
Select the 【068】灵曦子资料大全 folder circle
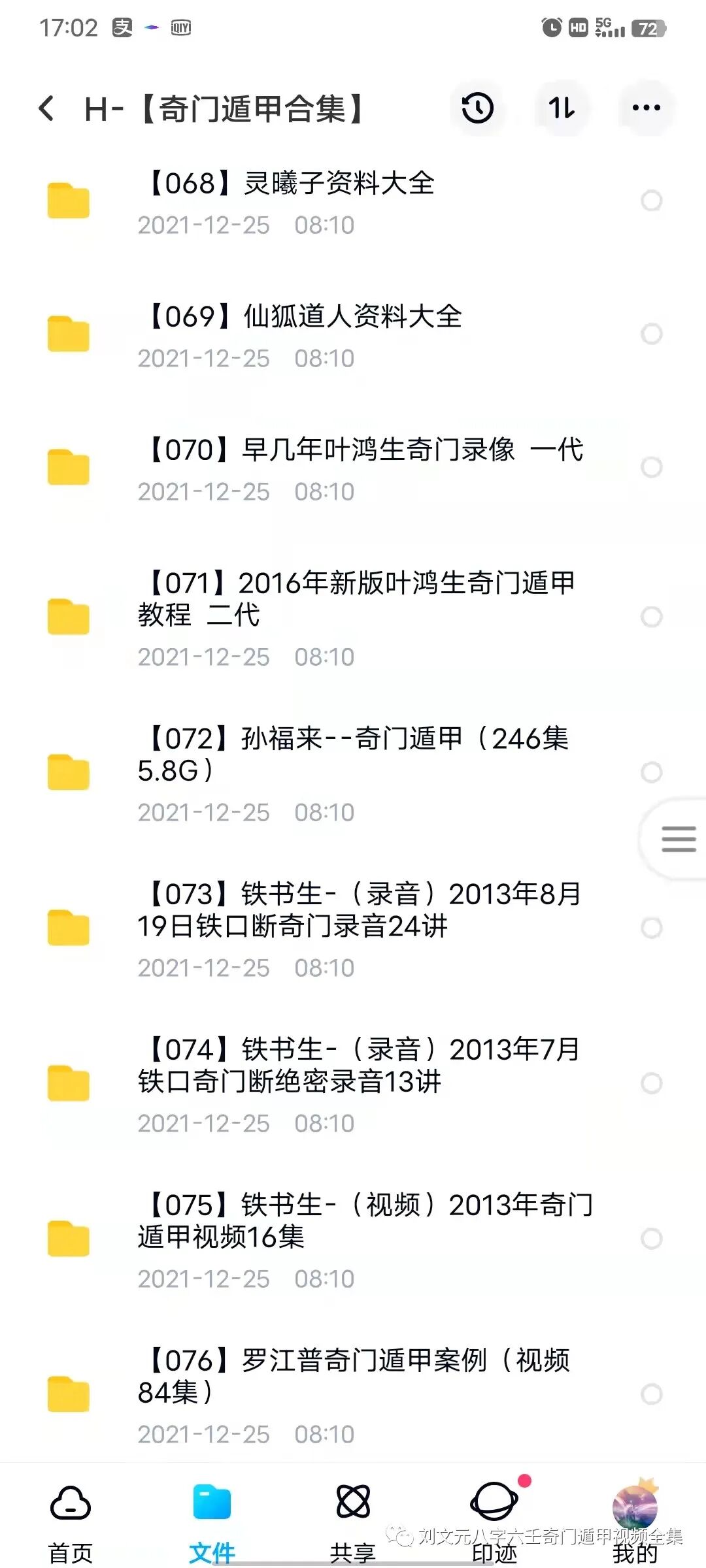click(x=651, y=201)
